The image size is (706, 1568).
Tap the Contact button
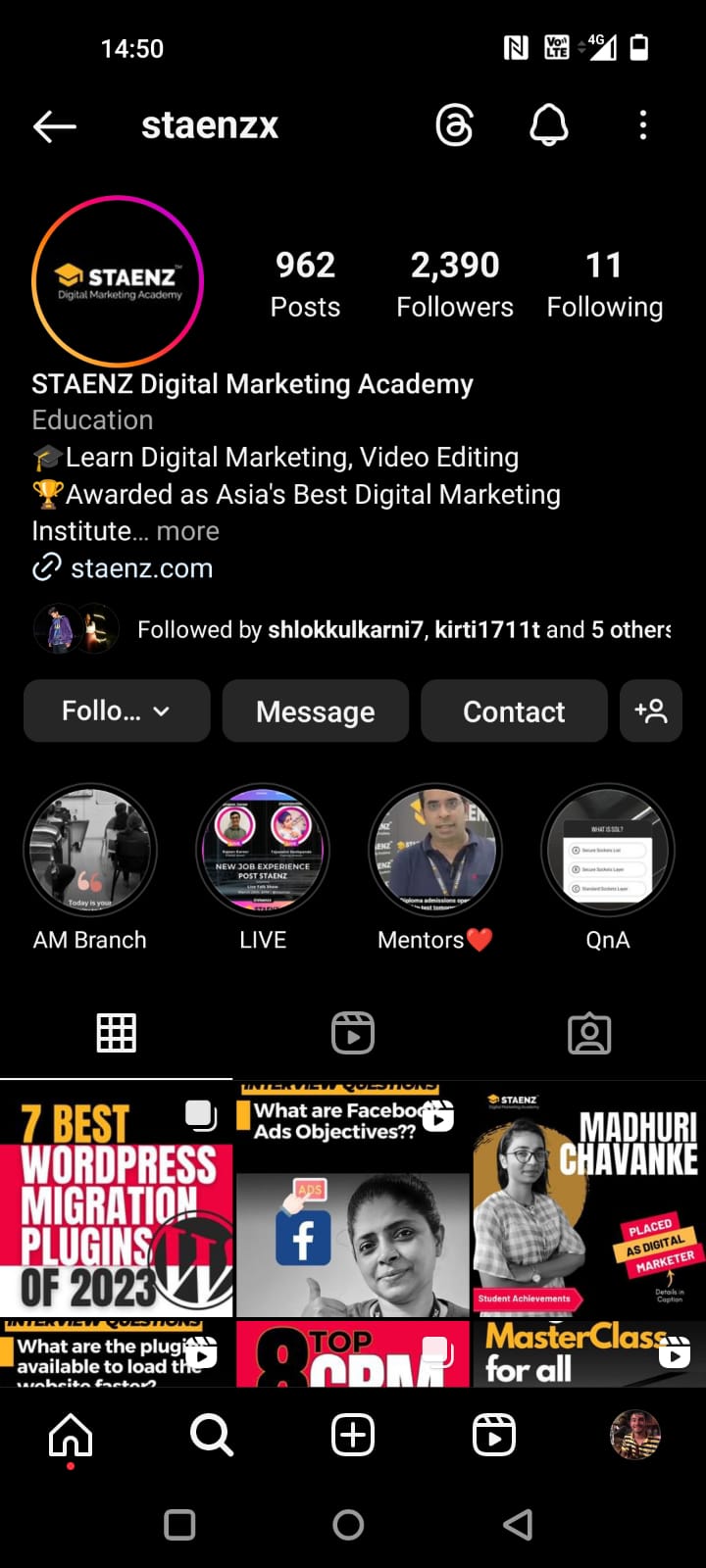(514, 710)
